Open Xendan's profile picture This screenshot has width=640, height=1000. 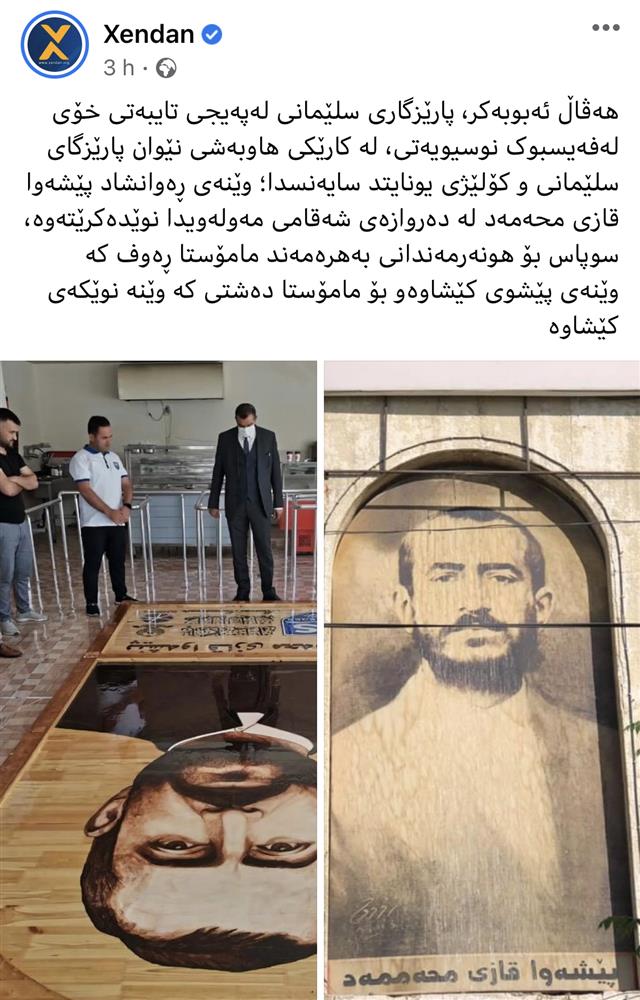[55, 45]
